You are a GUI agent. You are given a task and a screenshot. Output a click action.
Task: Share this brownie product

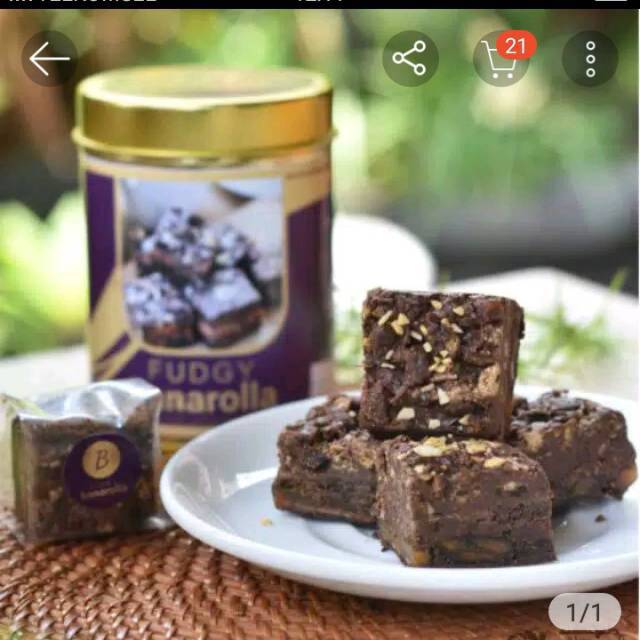(410, 59)
